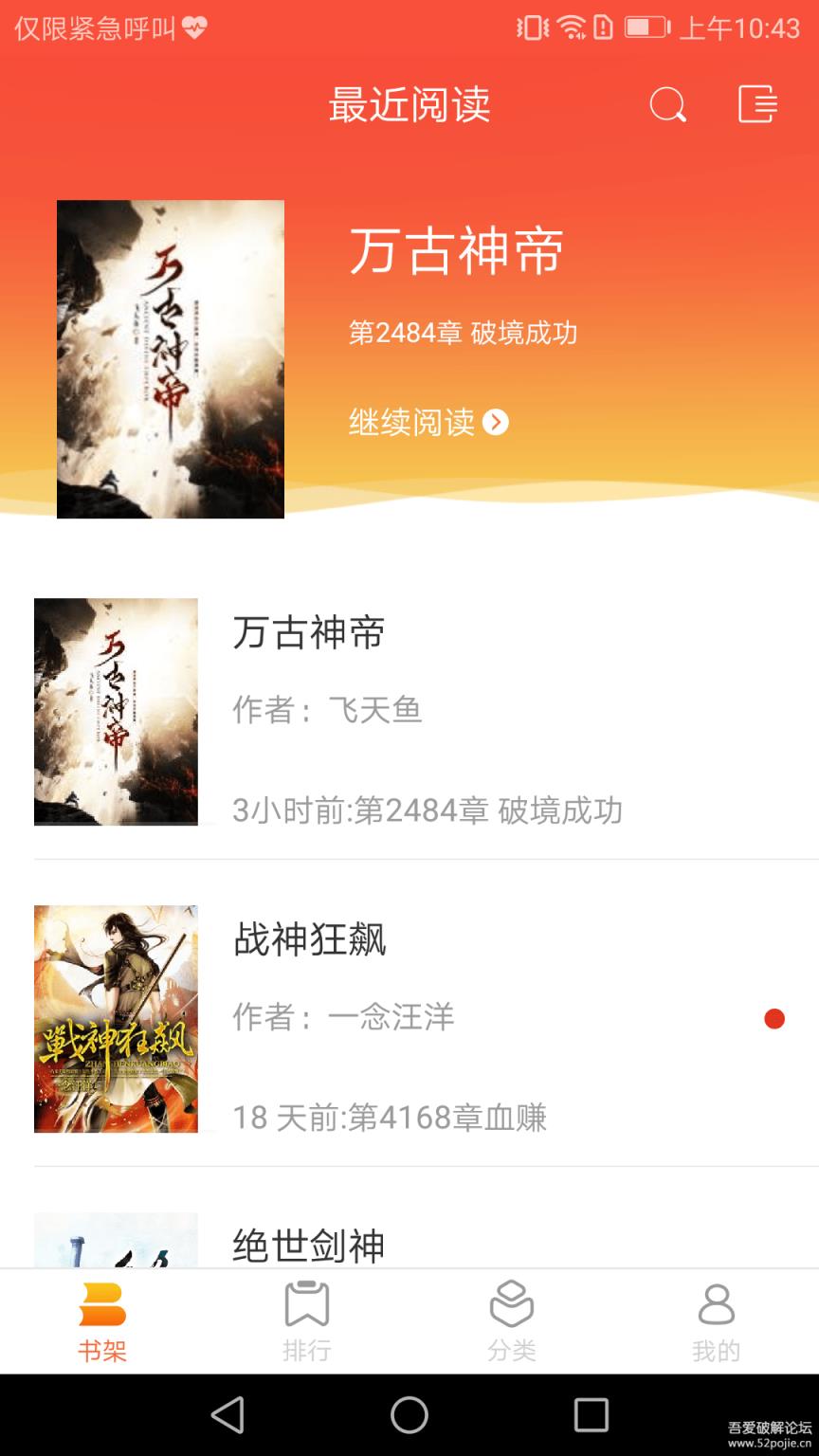819x1456 pixels.
Task: Click the arrow icon beside 继续阅读
Action: click(x=496, y=424)
